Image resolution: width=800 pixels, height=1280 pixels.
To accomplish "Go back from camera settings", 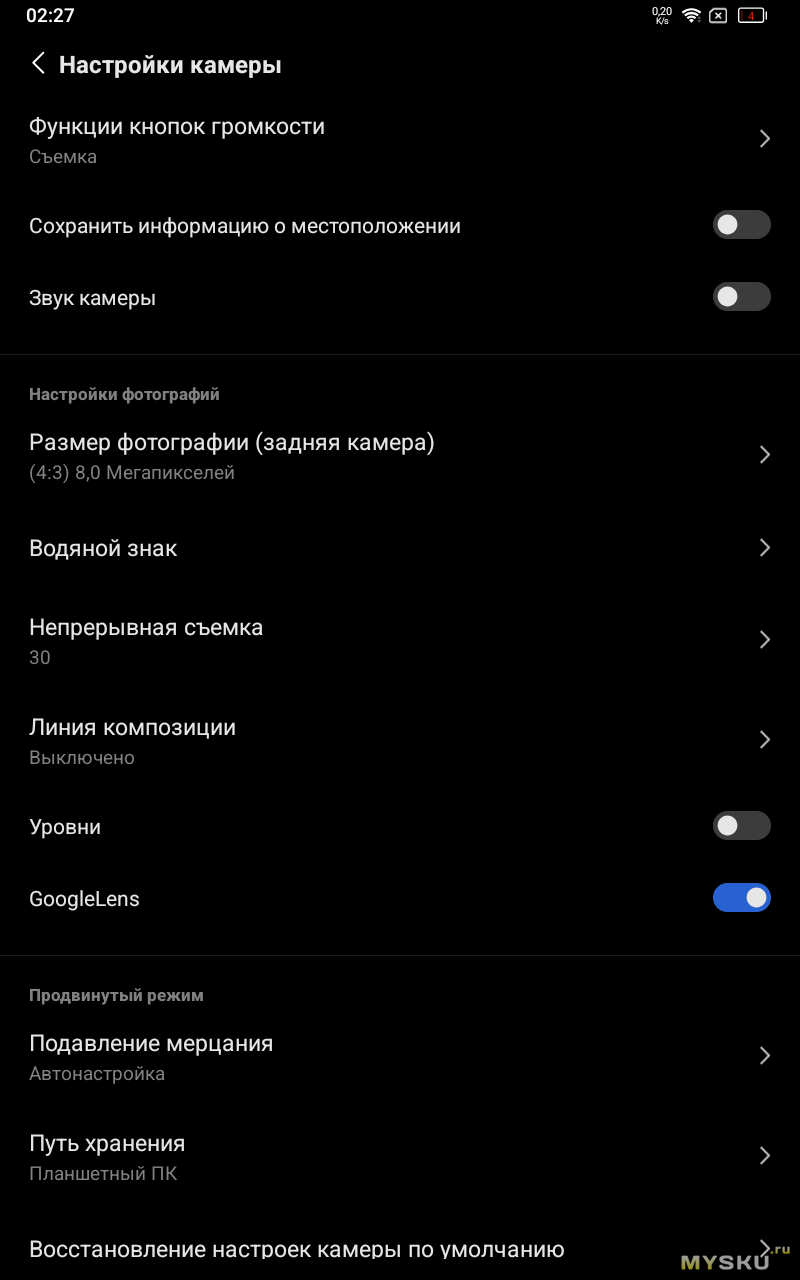I will tap(38, 64).
